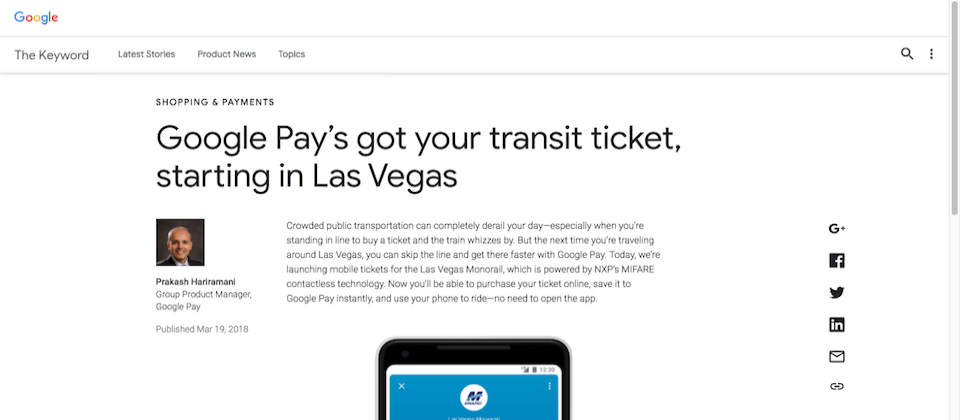Open the Shopping & Payments category
Image resolution: width=960 pixels, height=420 pixels.
point(215,102)
